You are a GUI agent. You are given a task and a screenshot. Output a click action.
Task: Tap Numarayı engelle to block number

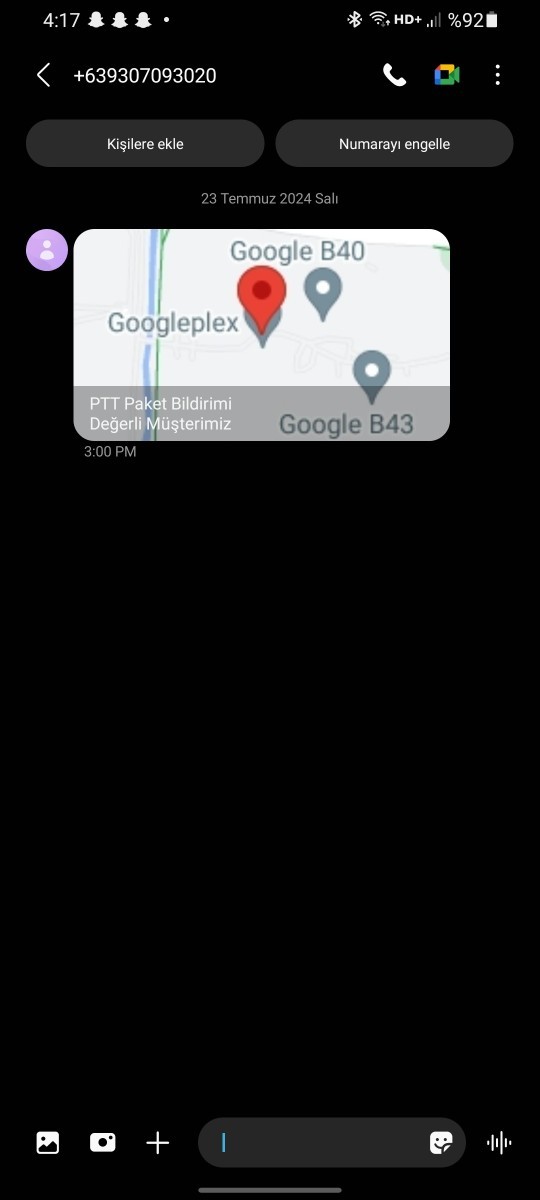click(x=394, y=144)
